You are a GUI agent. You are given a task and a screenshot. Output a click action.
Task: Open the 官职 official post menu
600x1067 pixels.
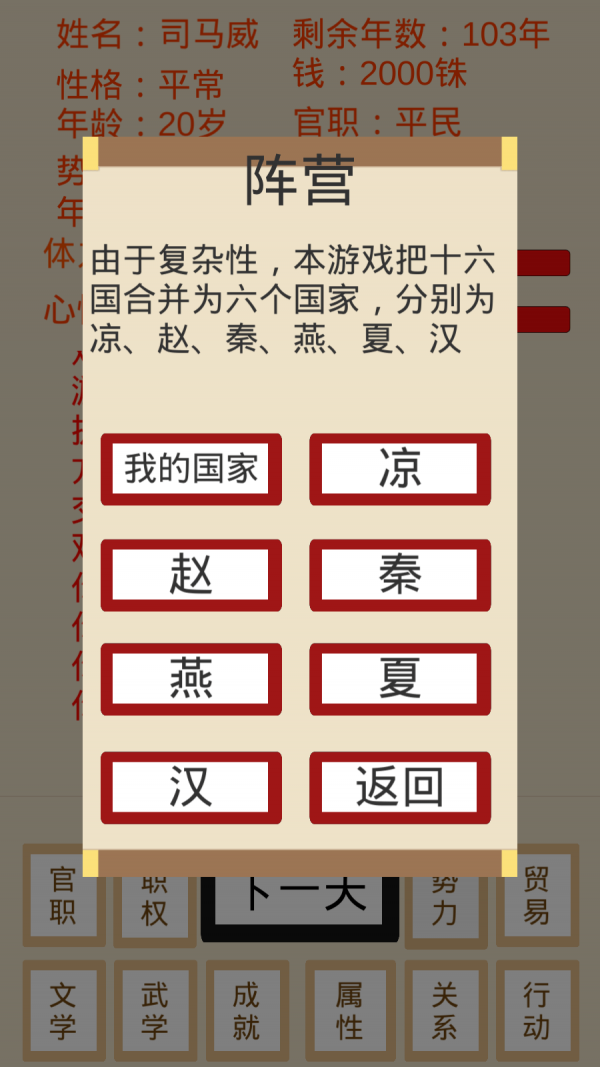63,896
